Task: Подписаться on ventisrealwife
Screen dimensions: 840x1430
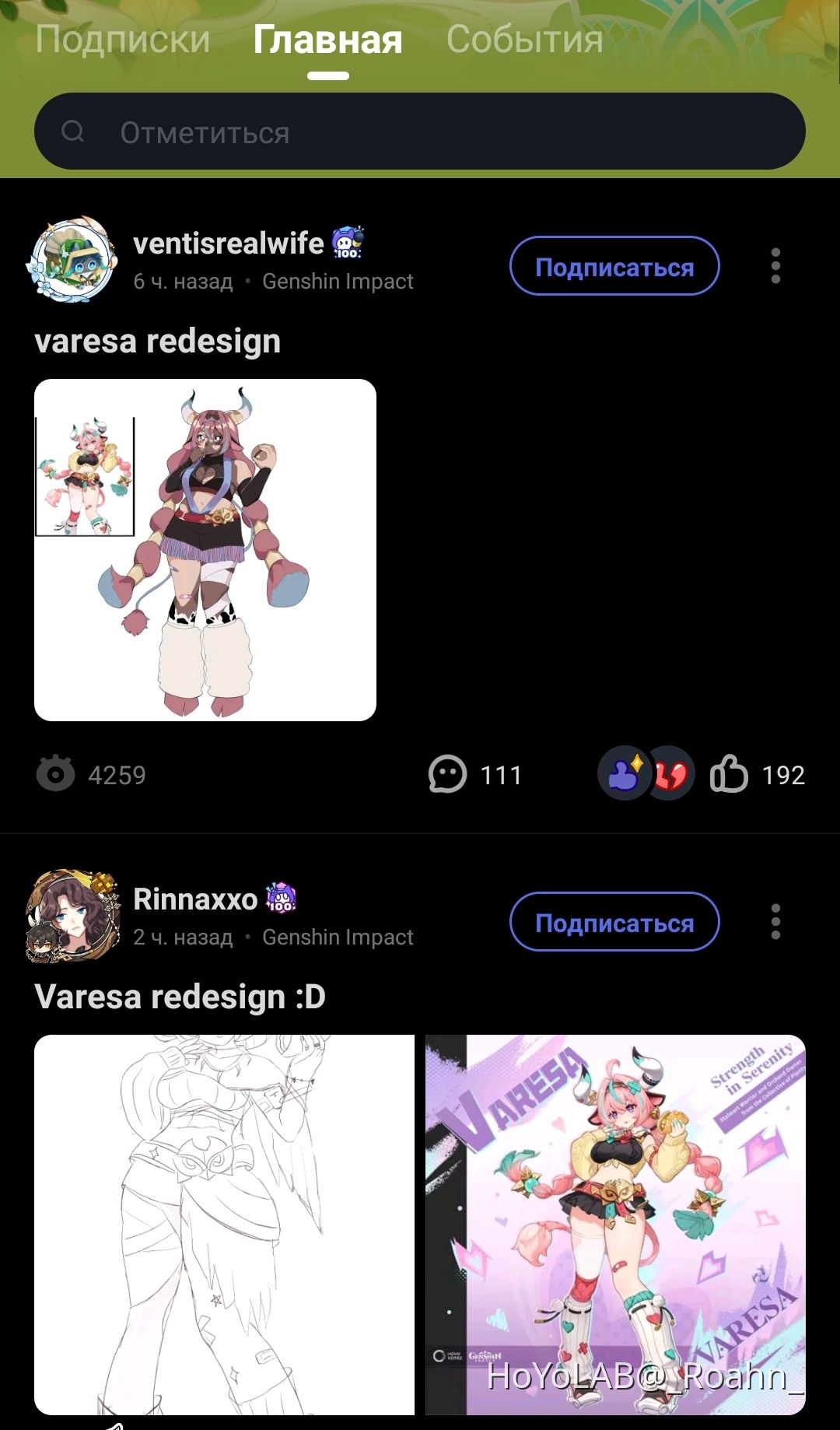Action: pyautogui.click(x=614, y=267)
